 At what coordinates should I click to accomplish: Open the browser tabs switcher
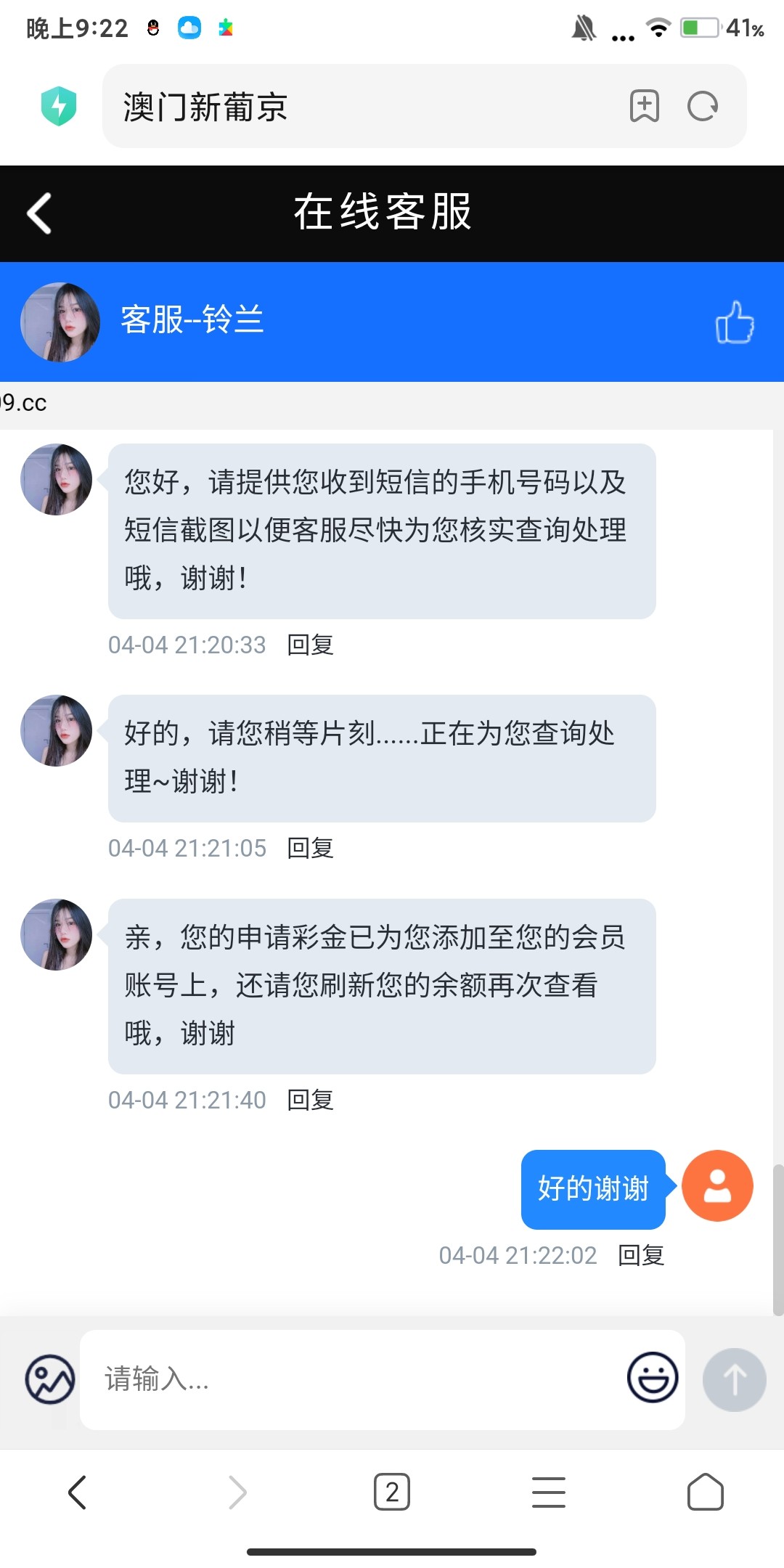[392, 1493]
